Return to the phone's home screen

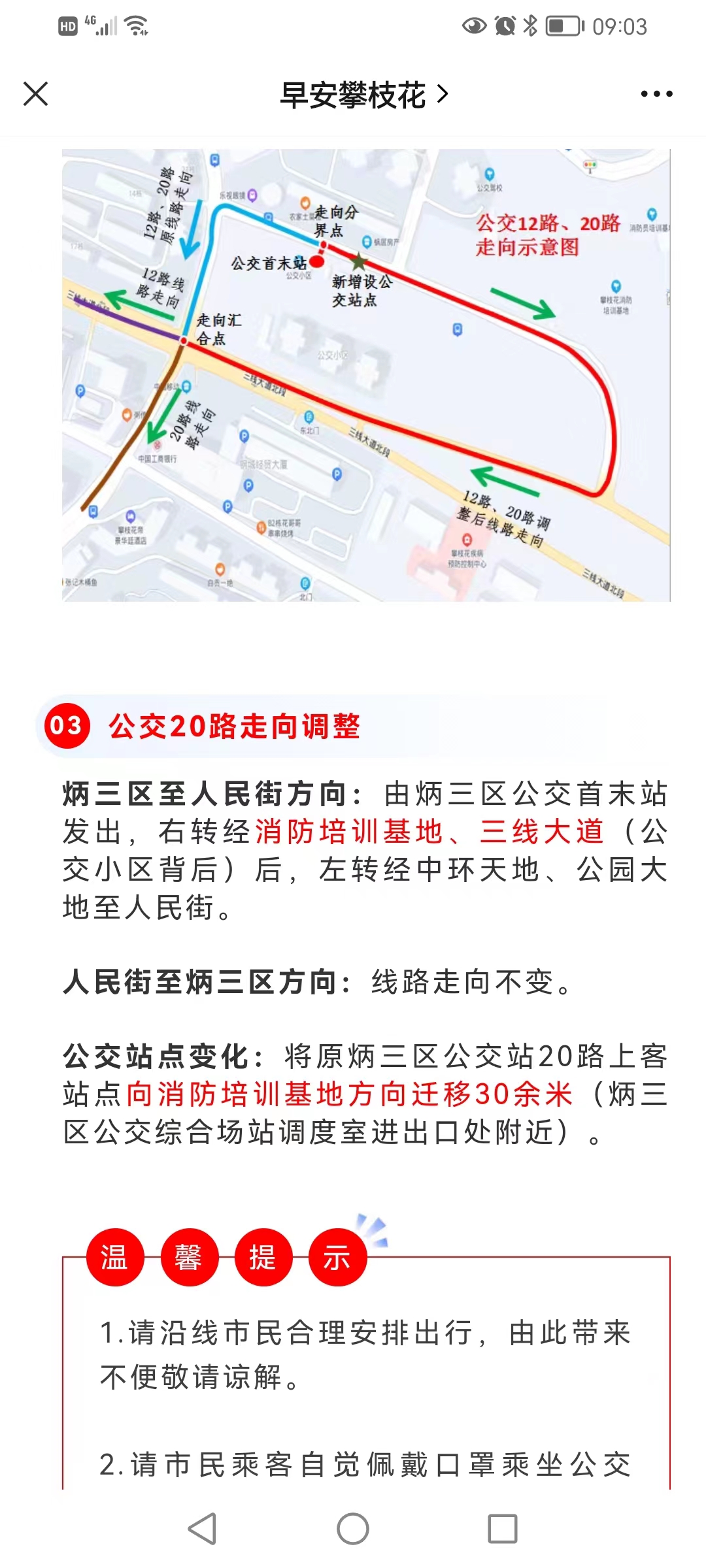point(353,1529)
